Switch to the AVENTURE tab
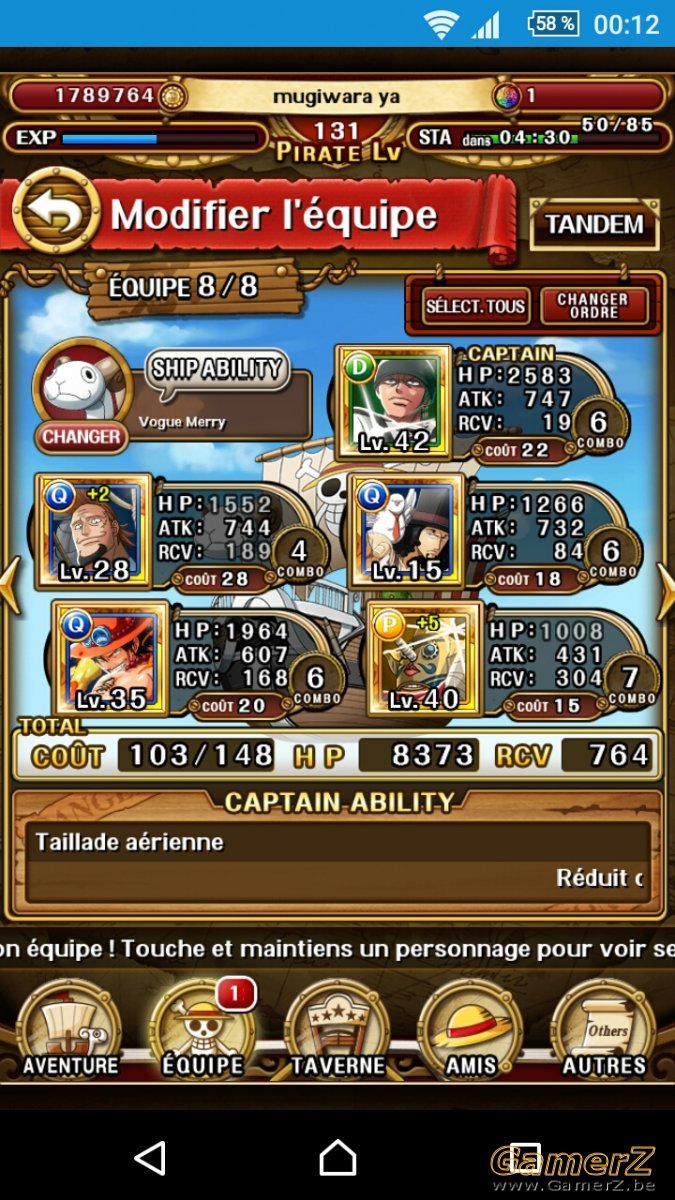The height and width of the screenshot is (1200, 675). tap(70, 1030)
